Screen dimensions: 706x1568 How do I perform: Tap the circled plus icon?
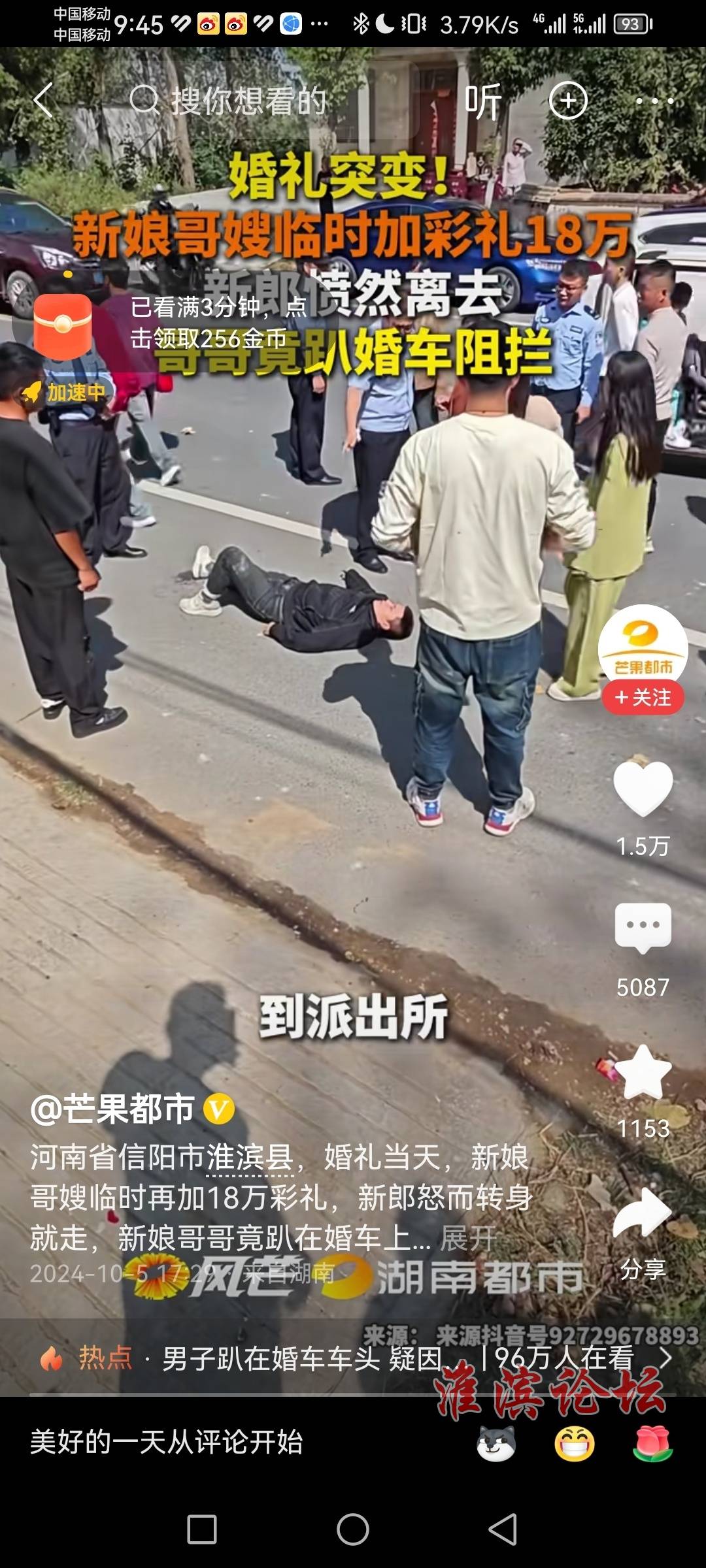[568, 101]
